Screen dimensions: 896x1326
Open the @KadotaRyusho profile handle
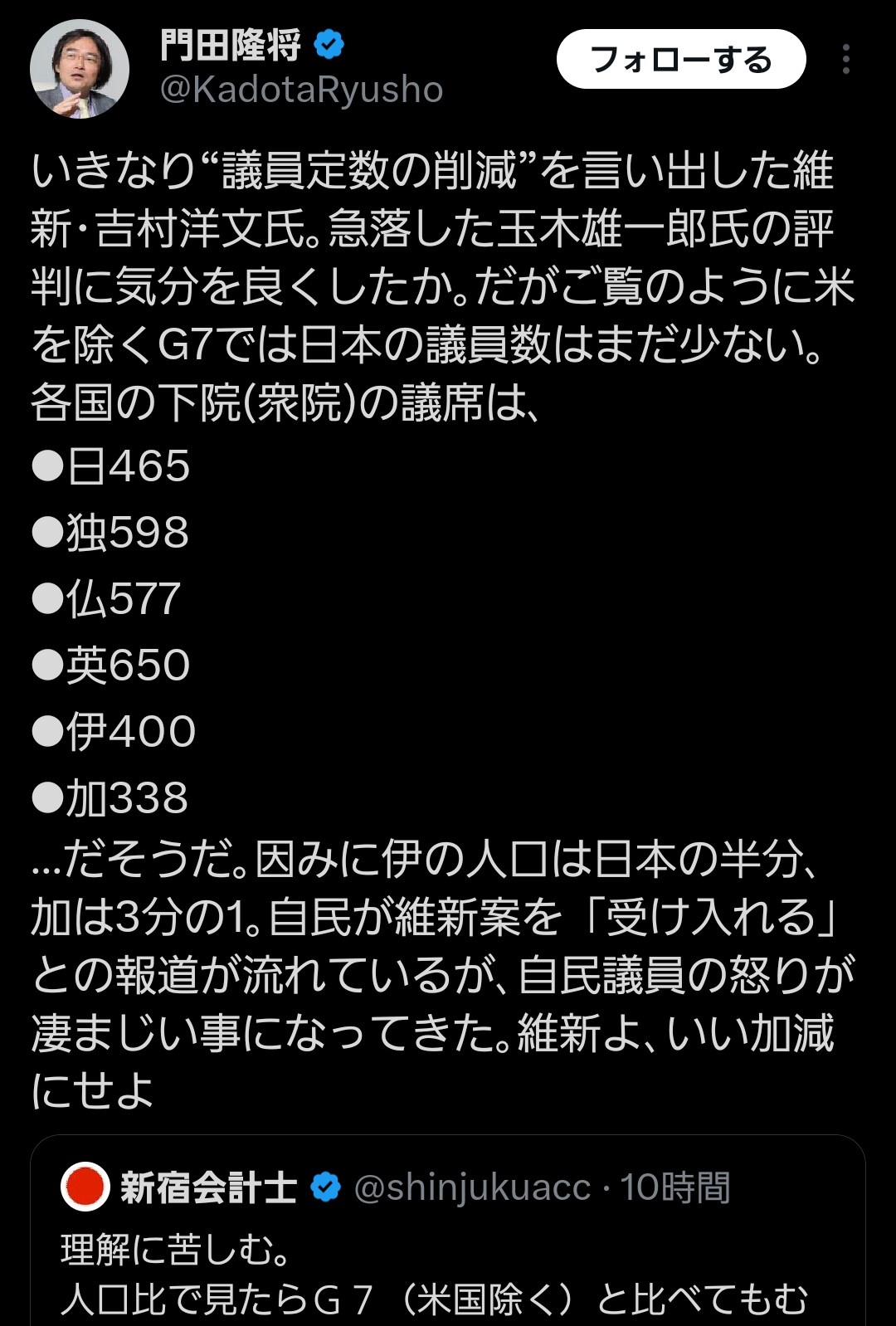point(301,90)
